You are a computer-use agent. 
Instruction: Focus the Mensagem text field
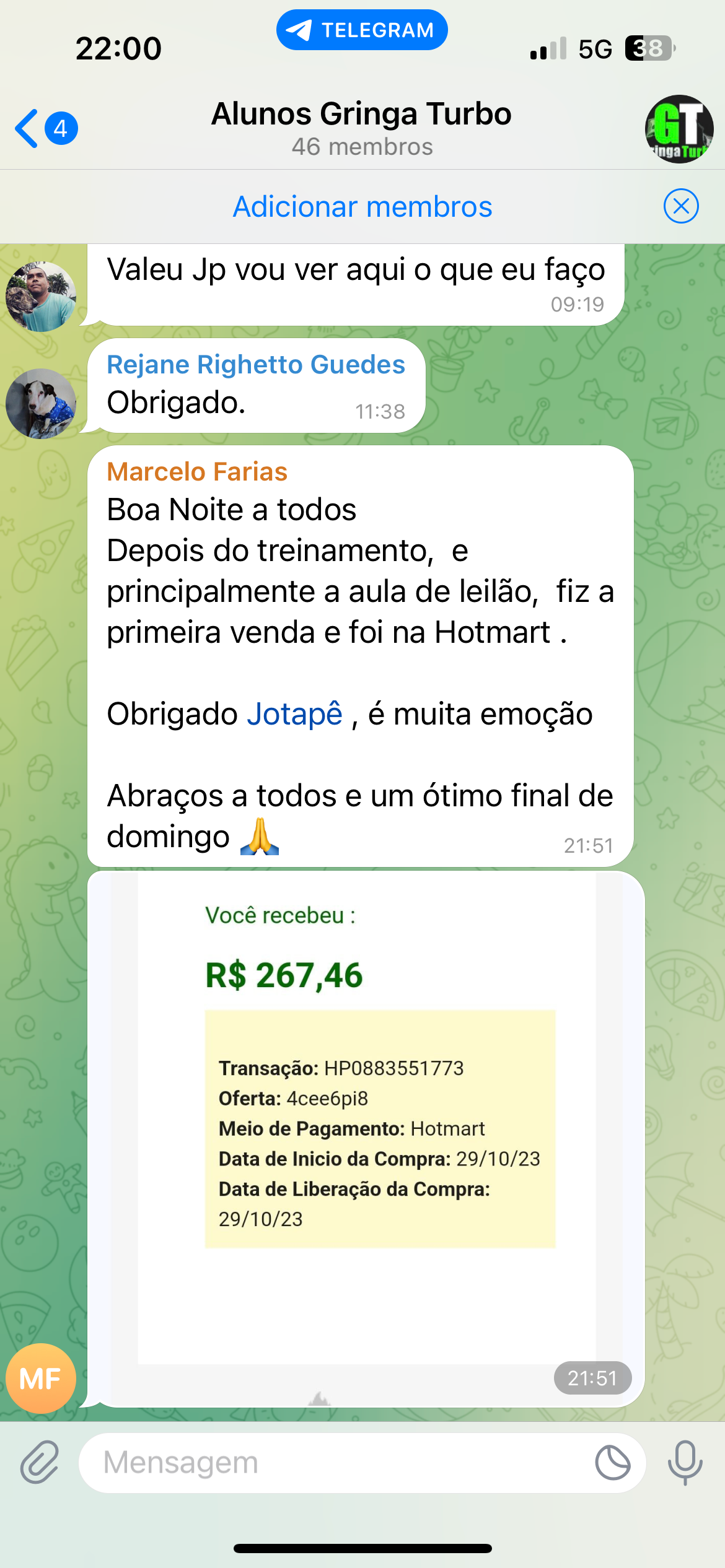(335, 1463)
